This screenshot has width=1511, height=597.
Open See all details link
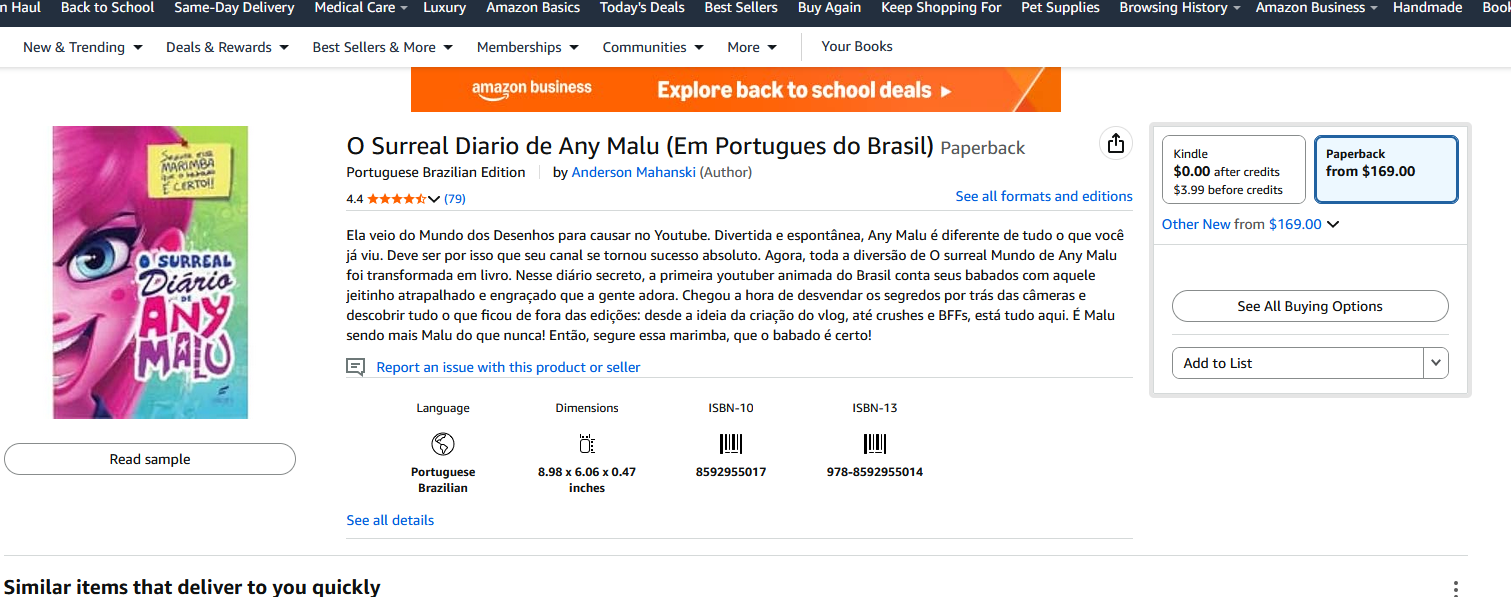390,520
